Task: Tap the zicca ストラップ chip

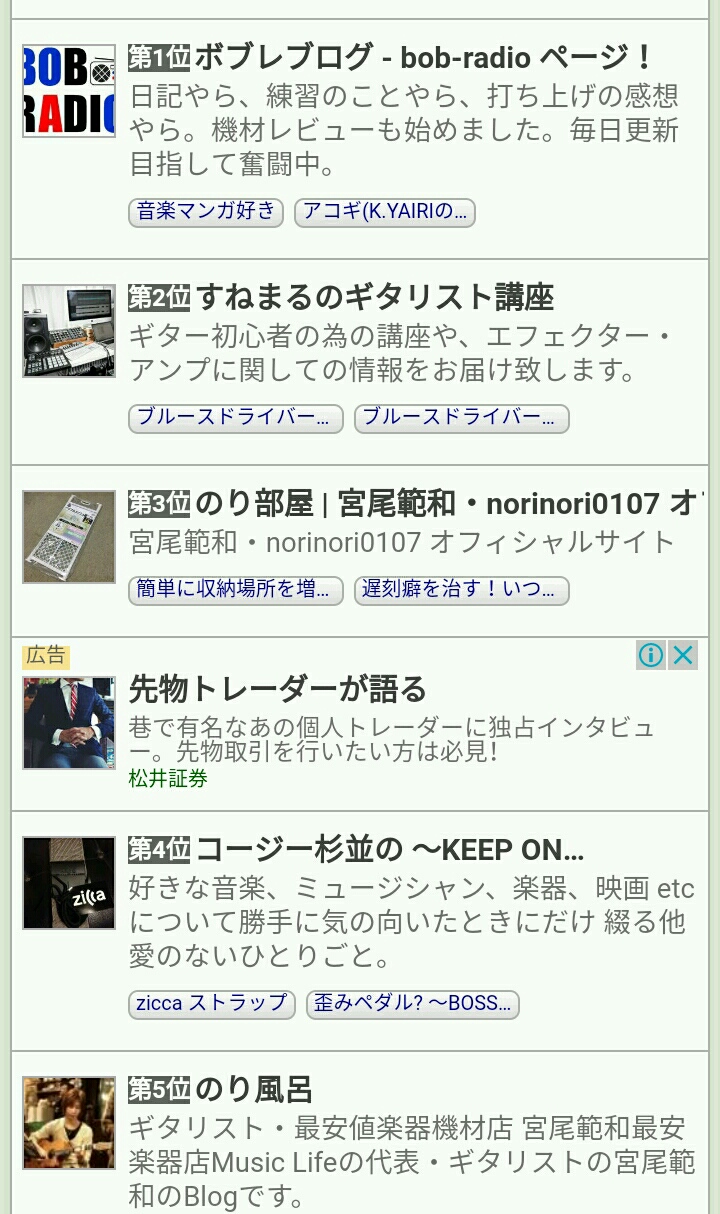Action: click(x=211, y=1004)
